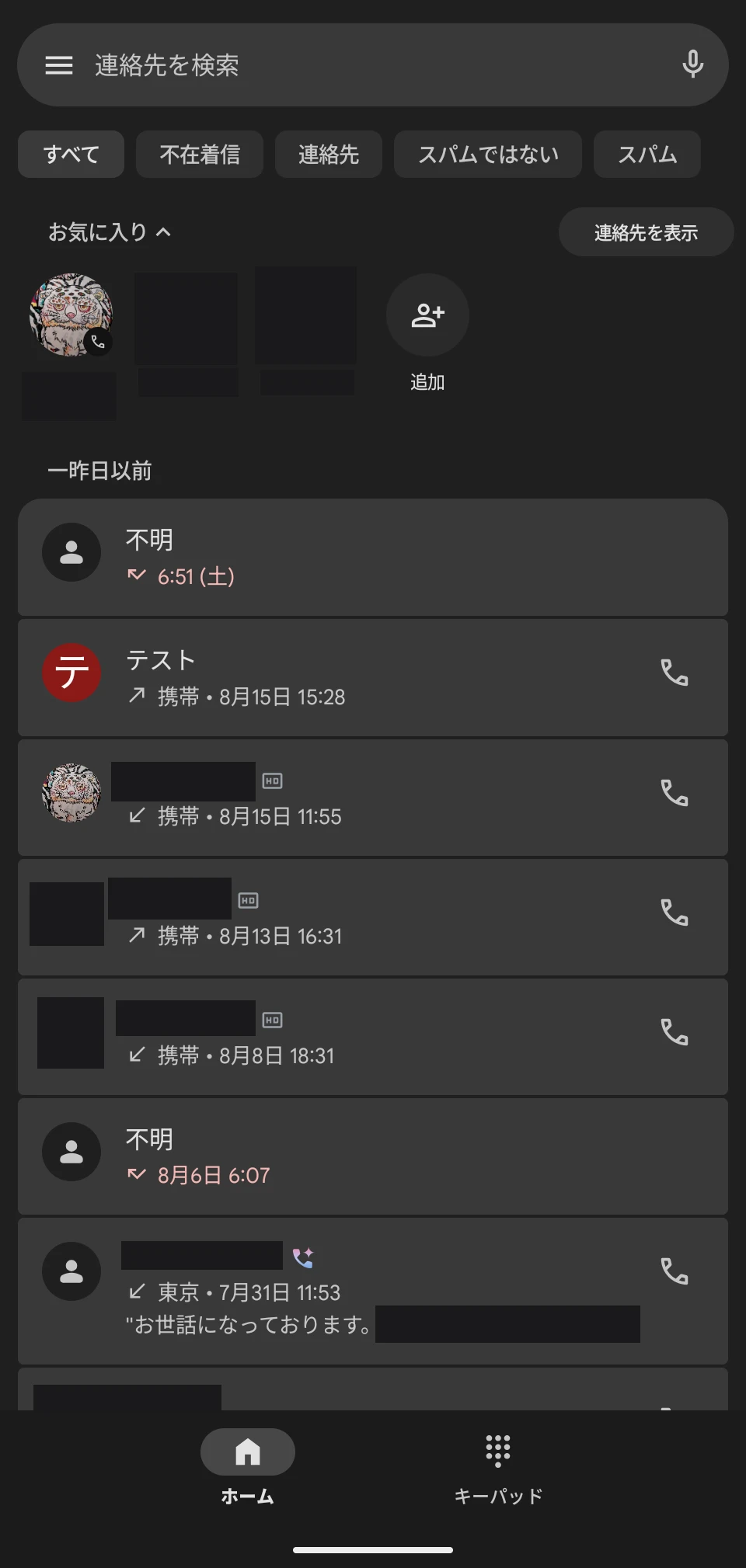
Task: Switch to the キーパッド tab
Action: coord(498,1465)
